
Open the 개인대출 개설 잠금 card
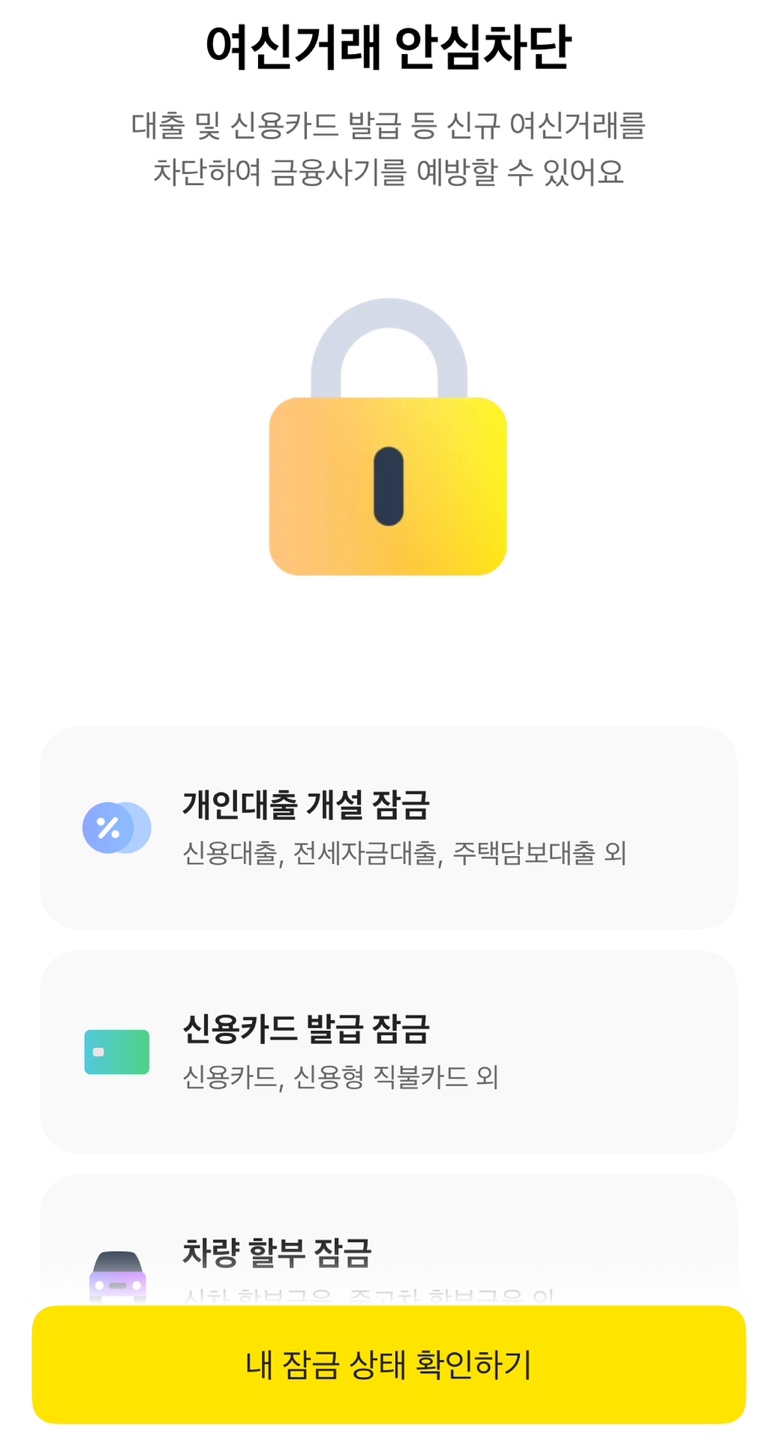[389, 828]
